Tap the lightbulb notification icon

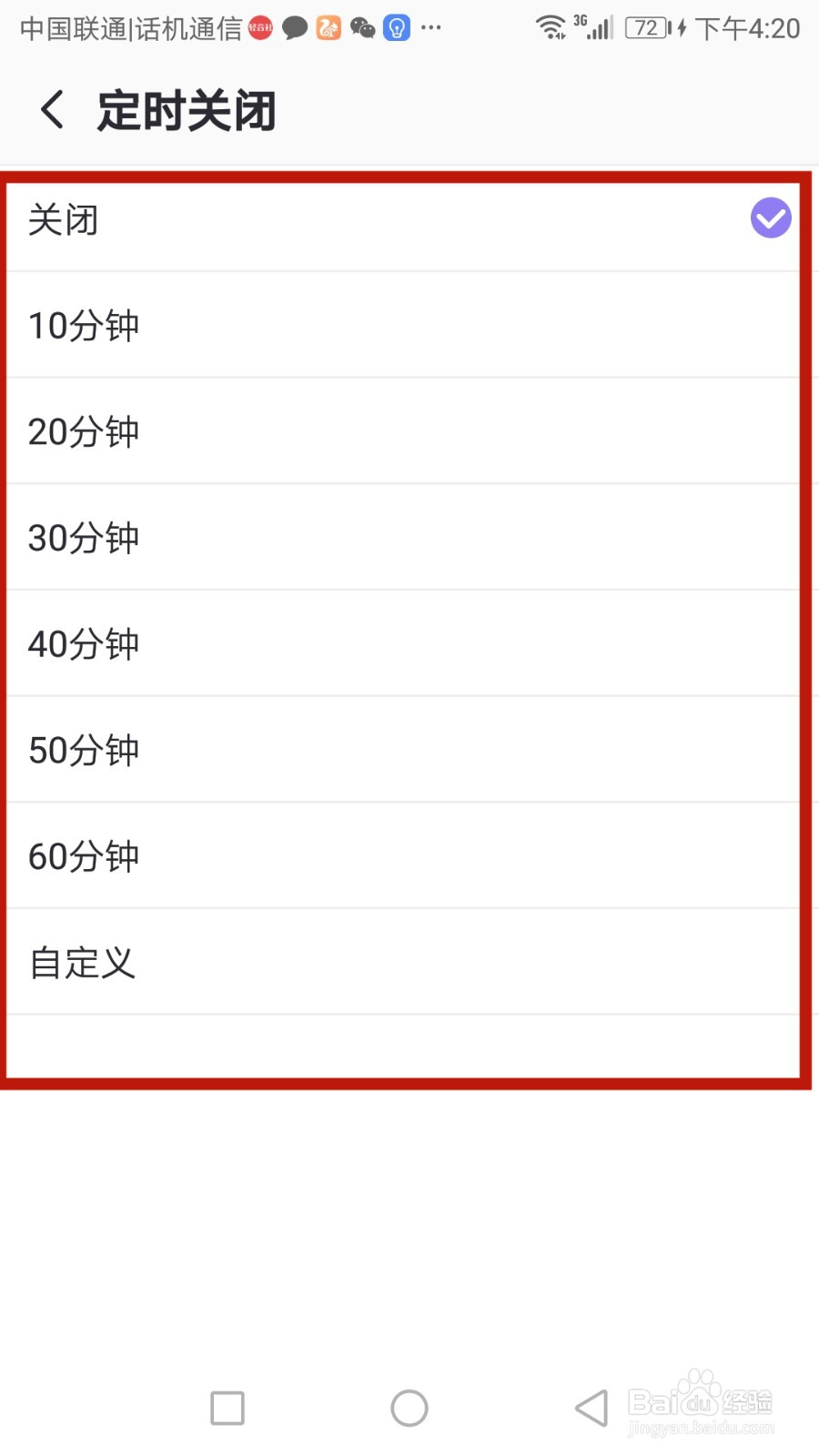[x=396, y=28]
